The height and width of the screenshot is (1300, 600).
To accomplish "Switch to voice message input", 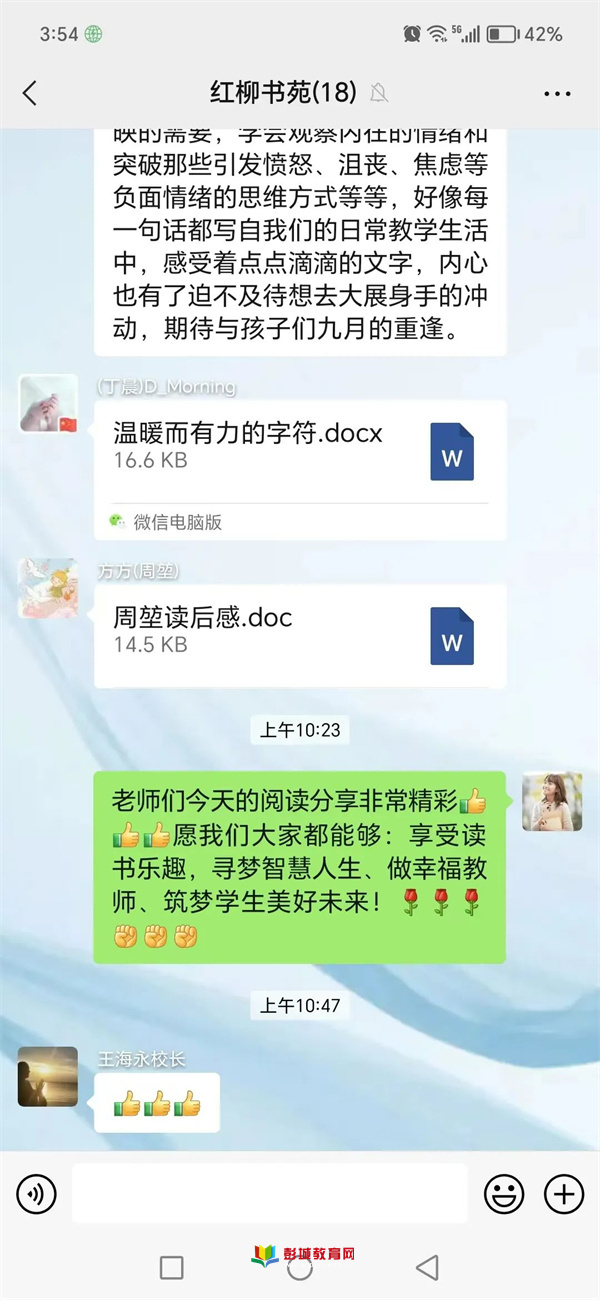I will [37, 1193].
